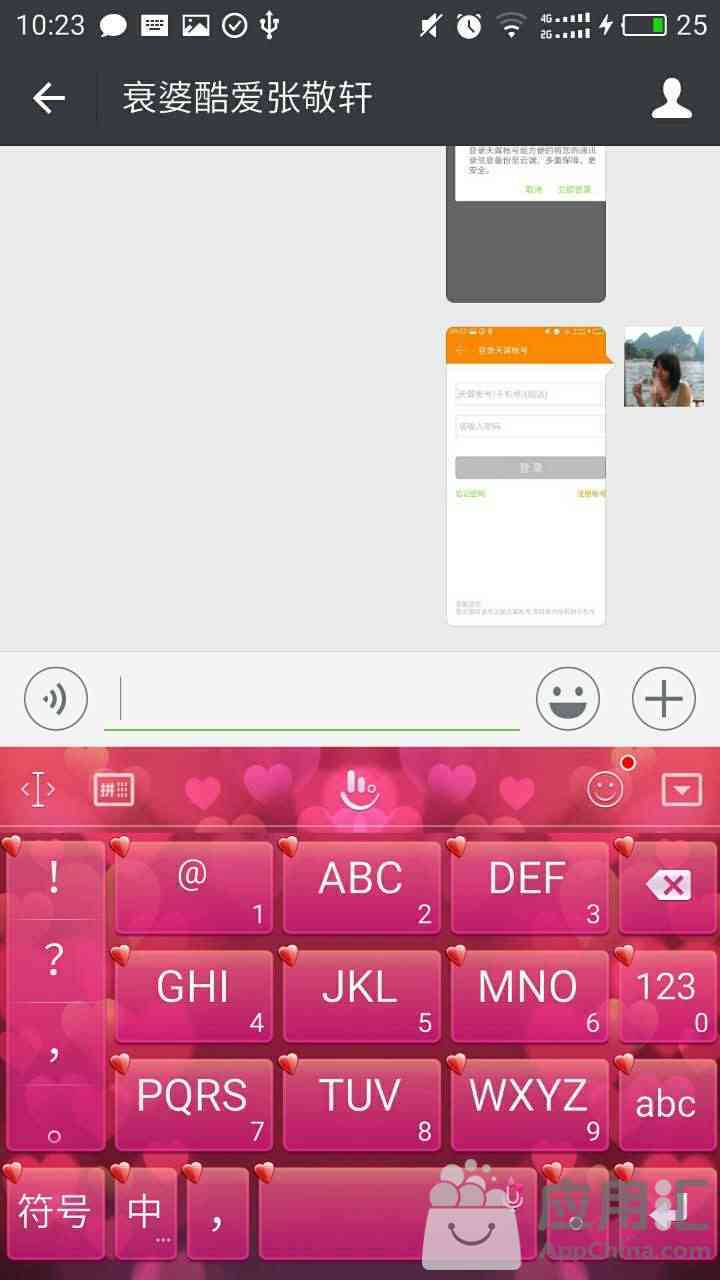Tap the 中 language switch key
The width and height of the screenshot is (720, 1280).
pyautogui.click(x=146, y=1212)
